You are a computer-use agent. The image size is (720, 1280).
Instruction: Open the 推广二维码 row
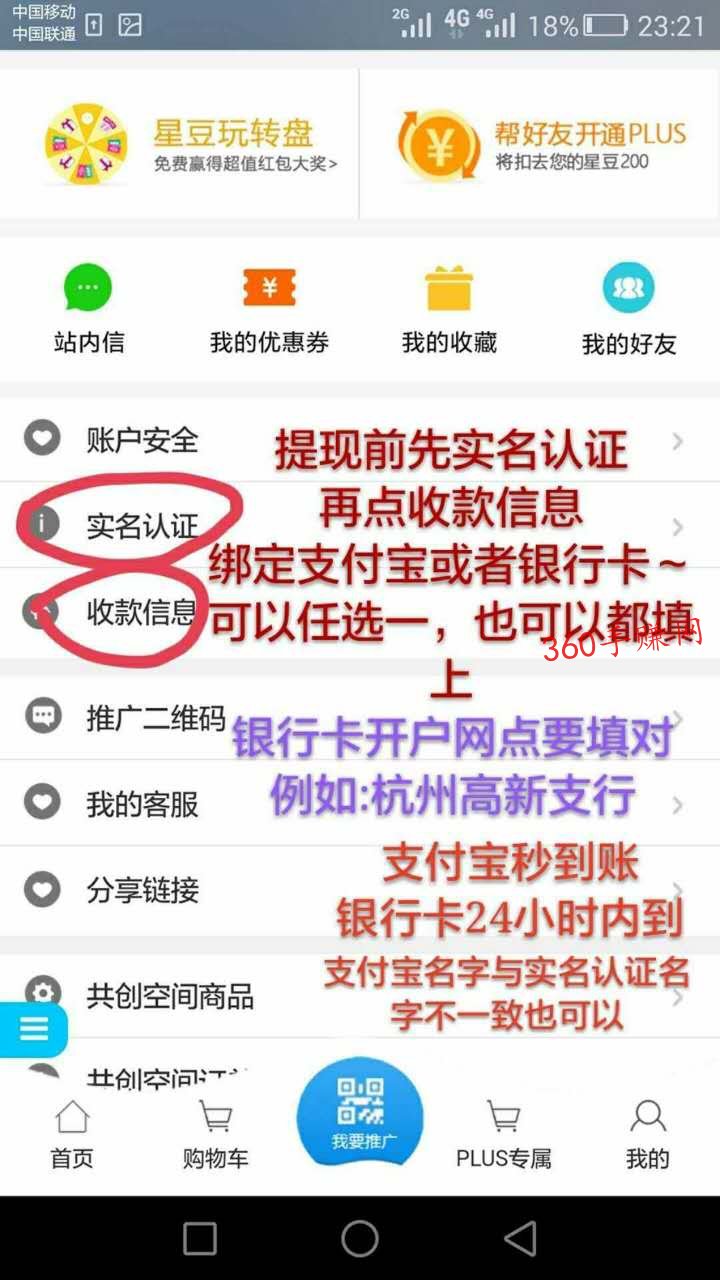(x=155, y=717)
